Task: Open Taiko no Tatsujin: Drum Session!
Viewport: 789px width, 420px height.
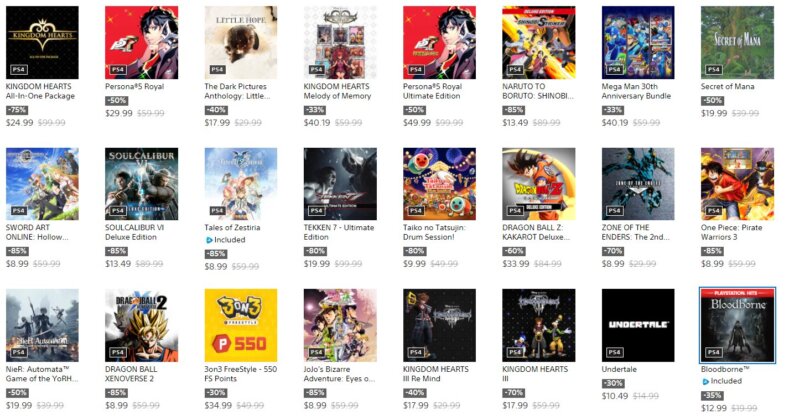Action: coord(439,184)
